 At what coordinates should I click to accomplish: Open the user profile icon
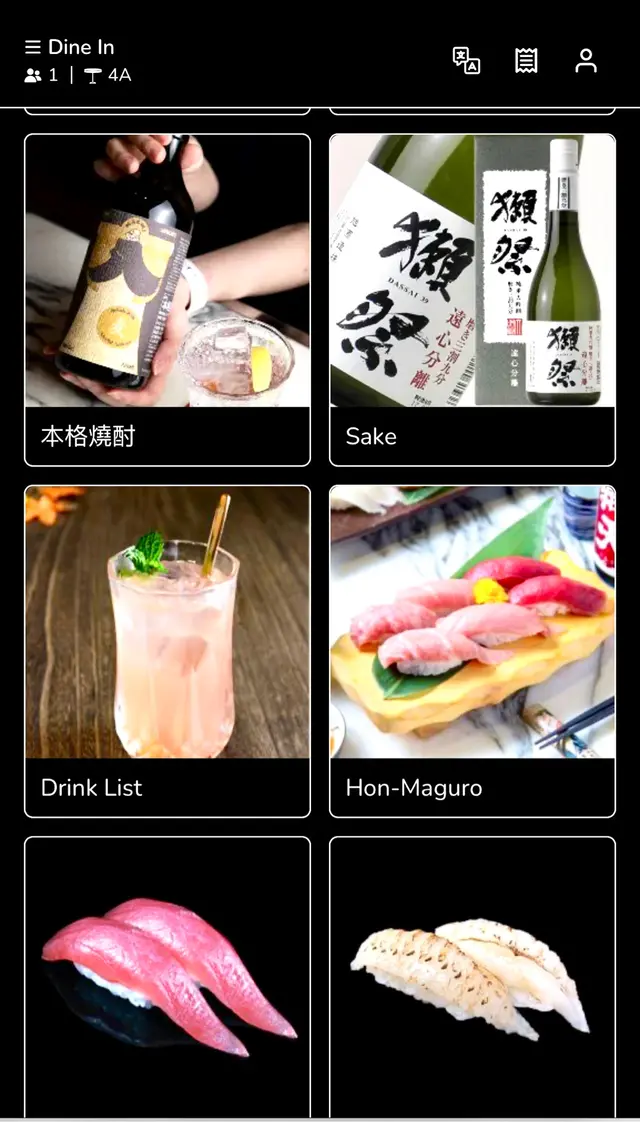[586, 60]
